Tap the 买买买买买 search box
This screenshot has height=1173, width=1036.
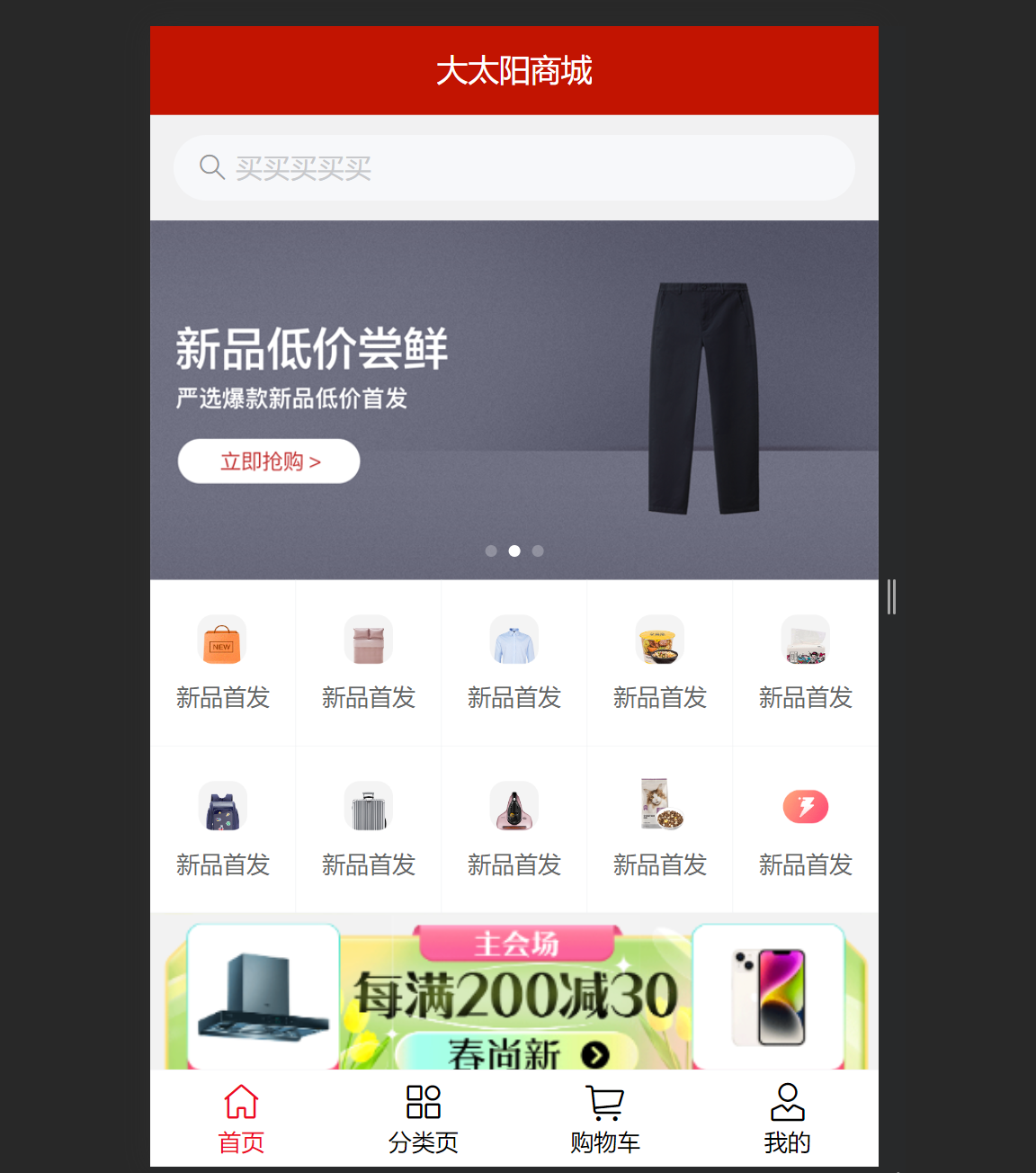tap(514, 168)
